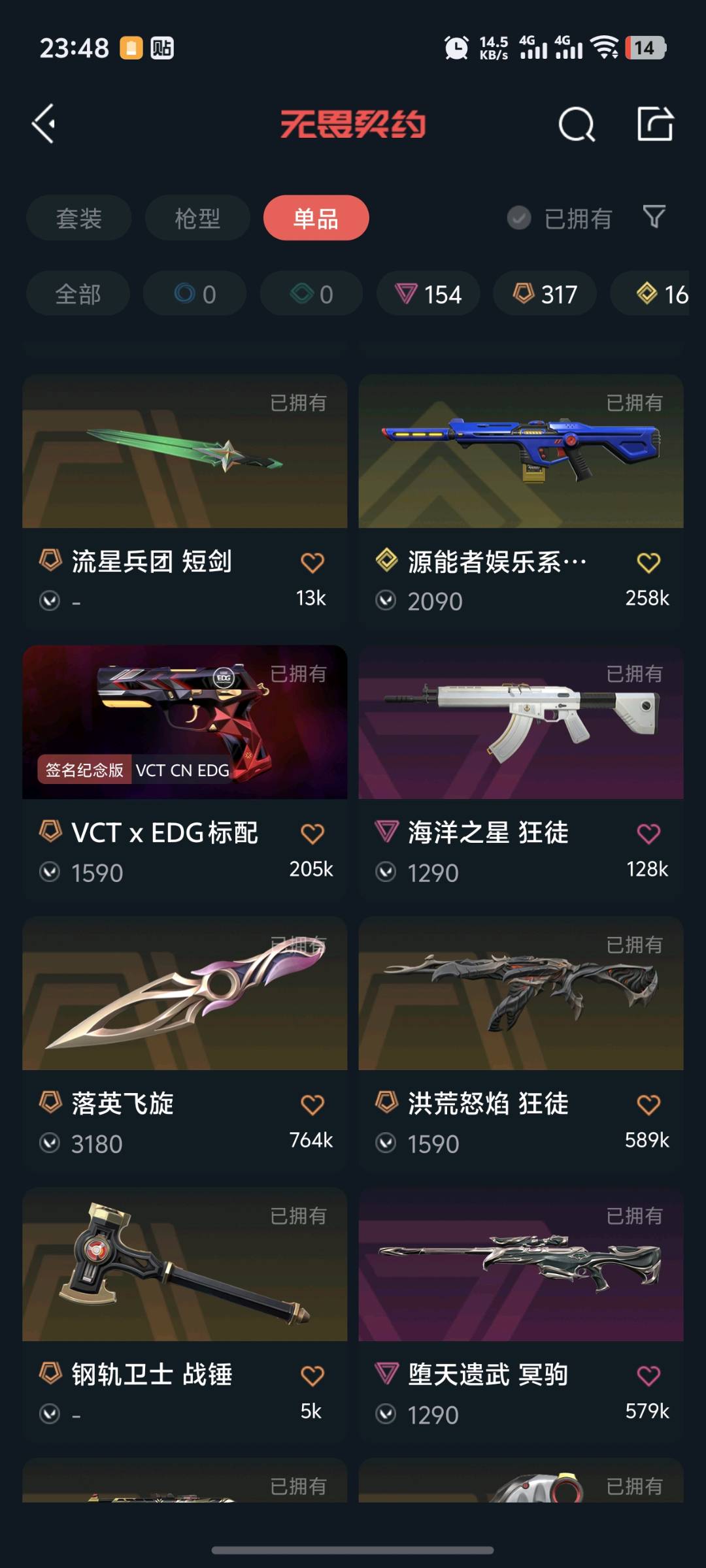This screenshot has height=1568, width=706.
Task: Like the 钢轨卫士 战锤 item
Action: click(312, 1376)
